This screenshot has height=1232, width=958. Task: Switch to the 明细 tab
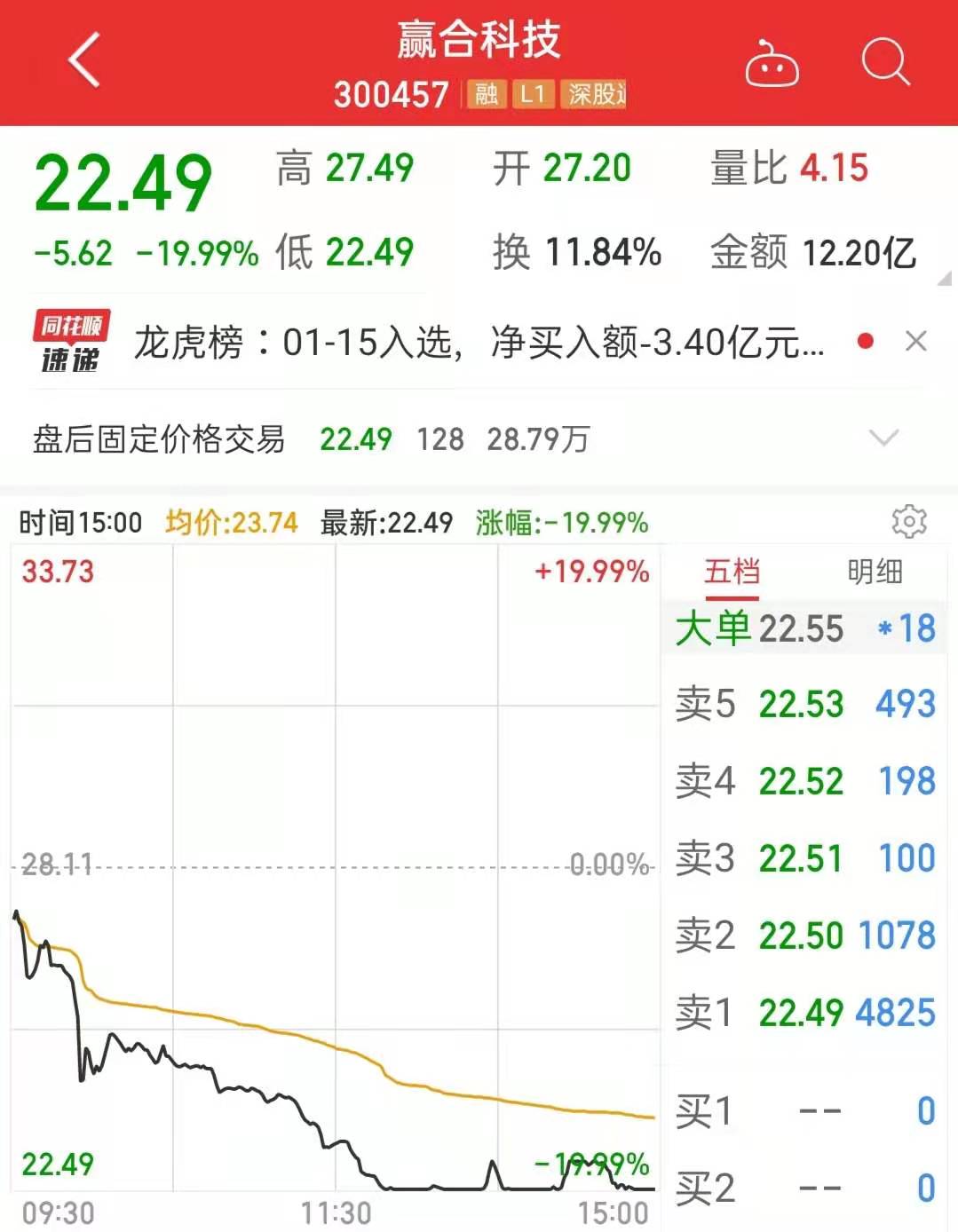coord(875,573)
